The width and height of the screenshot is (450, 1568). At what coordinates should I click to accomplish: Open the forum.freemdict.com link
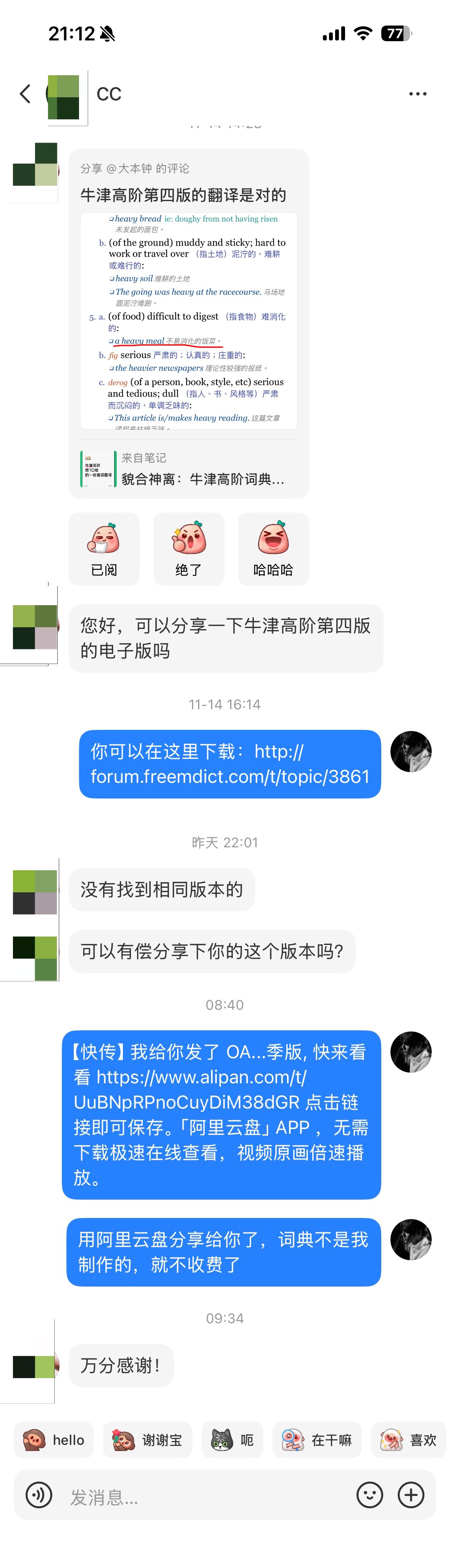point(229,776)
